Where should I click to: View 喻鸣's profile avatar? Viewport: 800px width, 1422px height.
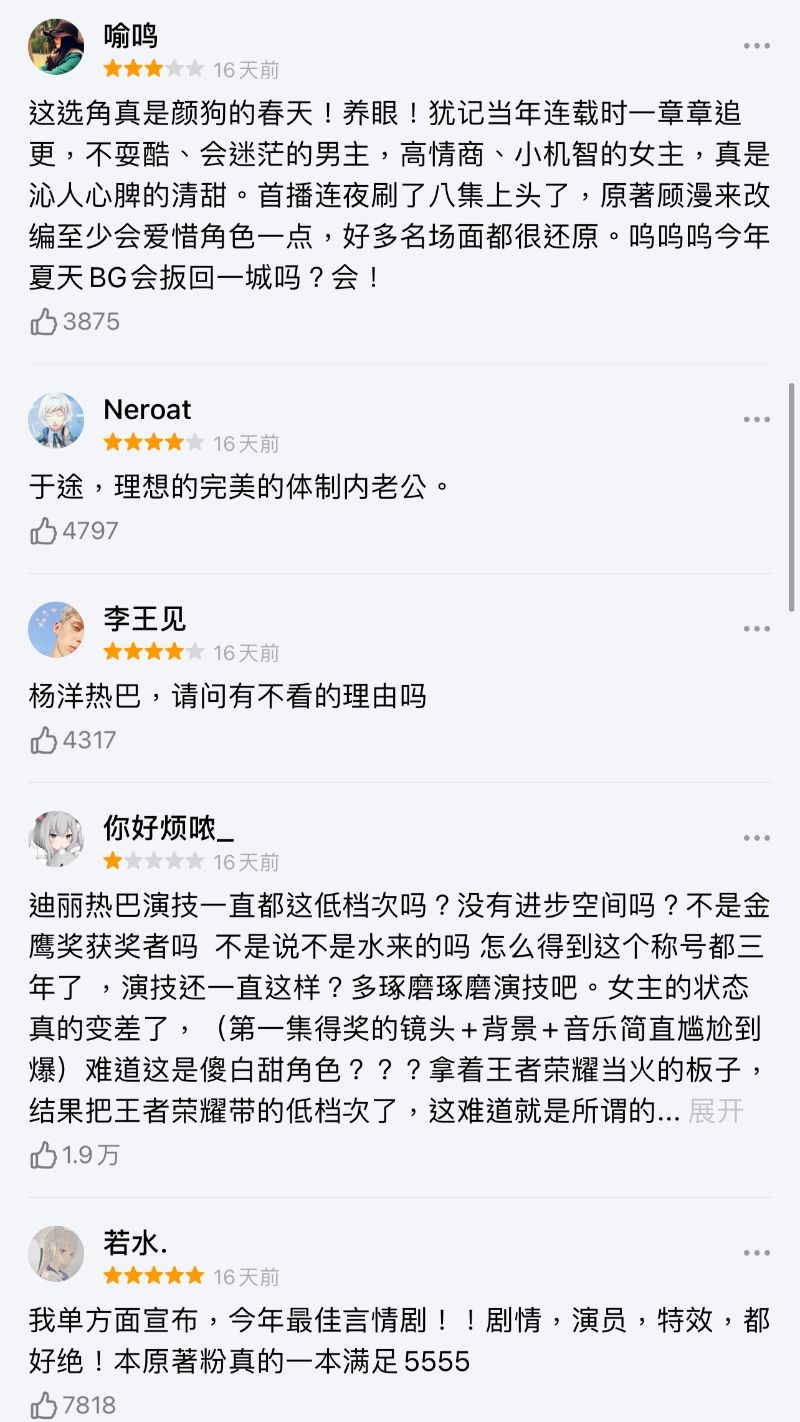[56, 46]
